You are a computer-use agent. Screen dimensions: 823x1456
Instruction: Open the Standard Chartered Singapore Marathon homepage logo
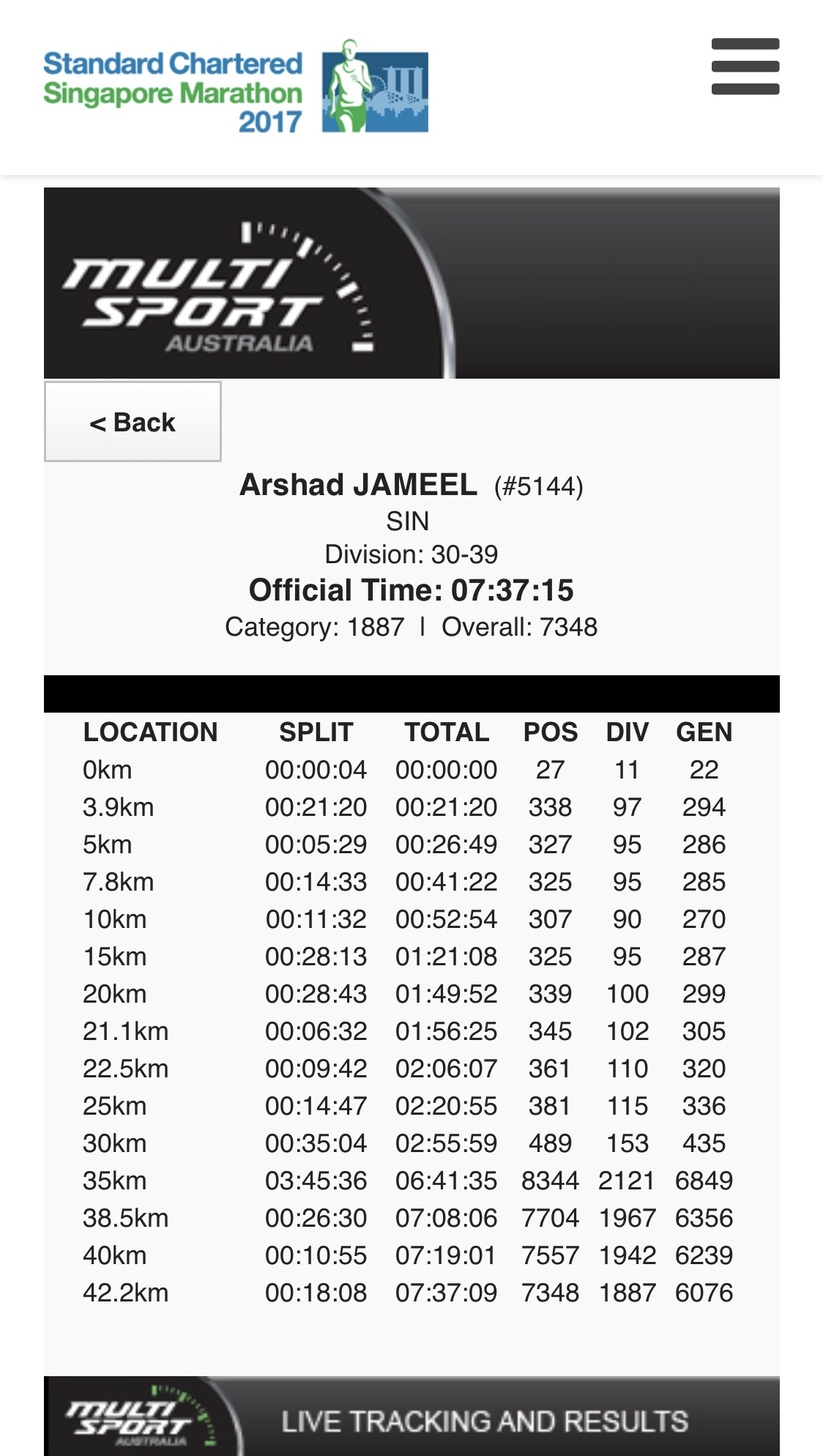point(236,86)
